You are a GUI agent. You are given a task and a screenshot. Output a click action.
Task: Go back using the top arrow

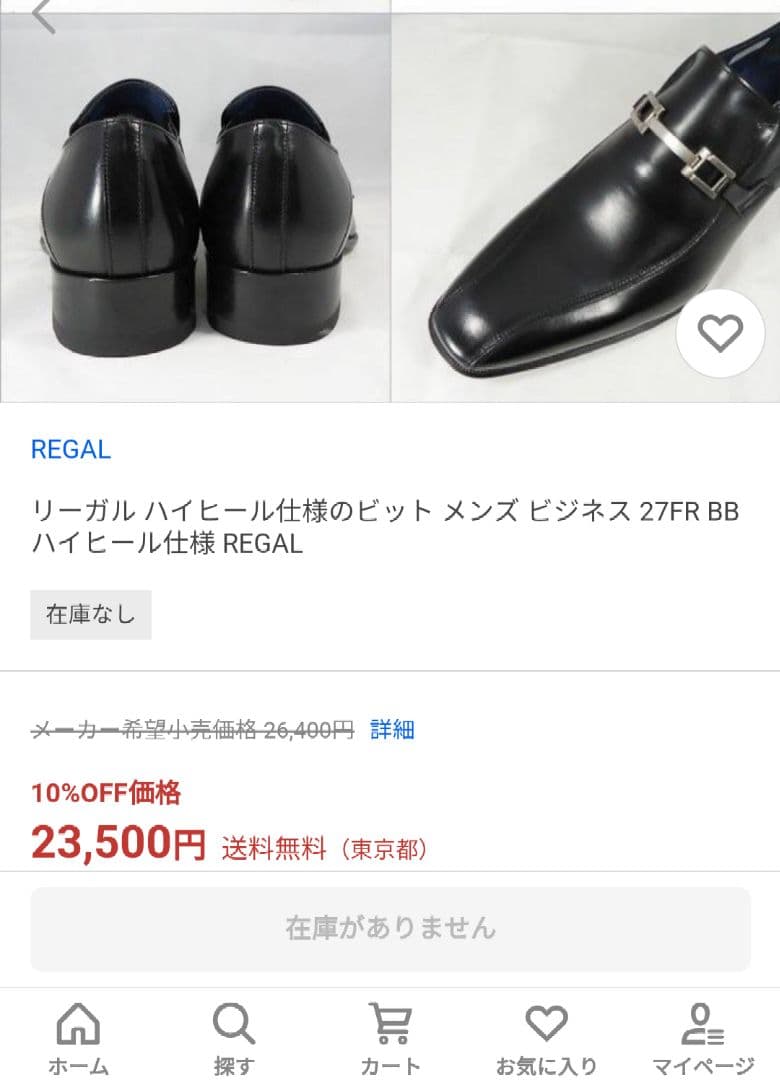point(42,14)
